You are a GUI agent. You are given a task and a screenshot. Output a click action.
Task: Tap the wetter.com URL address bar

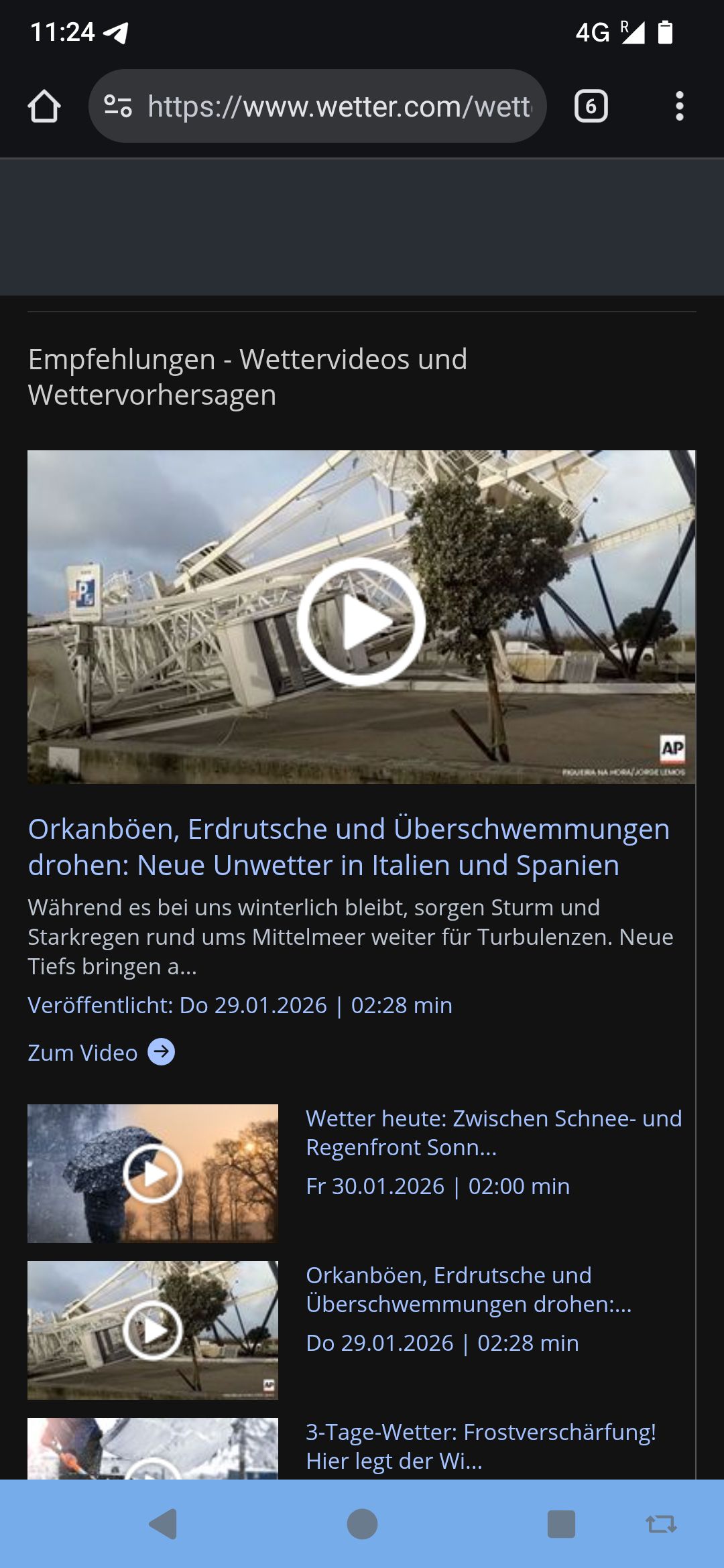(339, 107)
